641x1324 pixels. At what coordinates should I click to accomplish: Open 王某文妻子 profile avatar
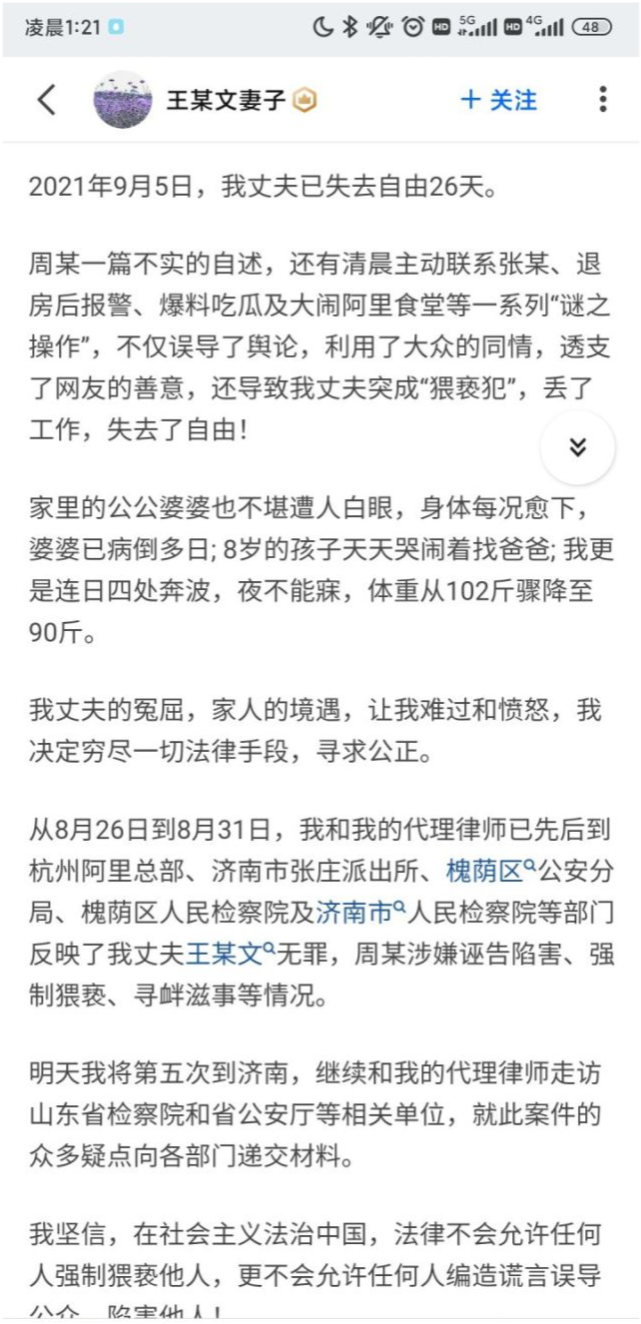[122, 100]
